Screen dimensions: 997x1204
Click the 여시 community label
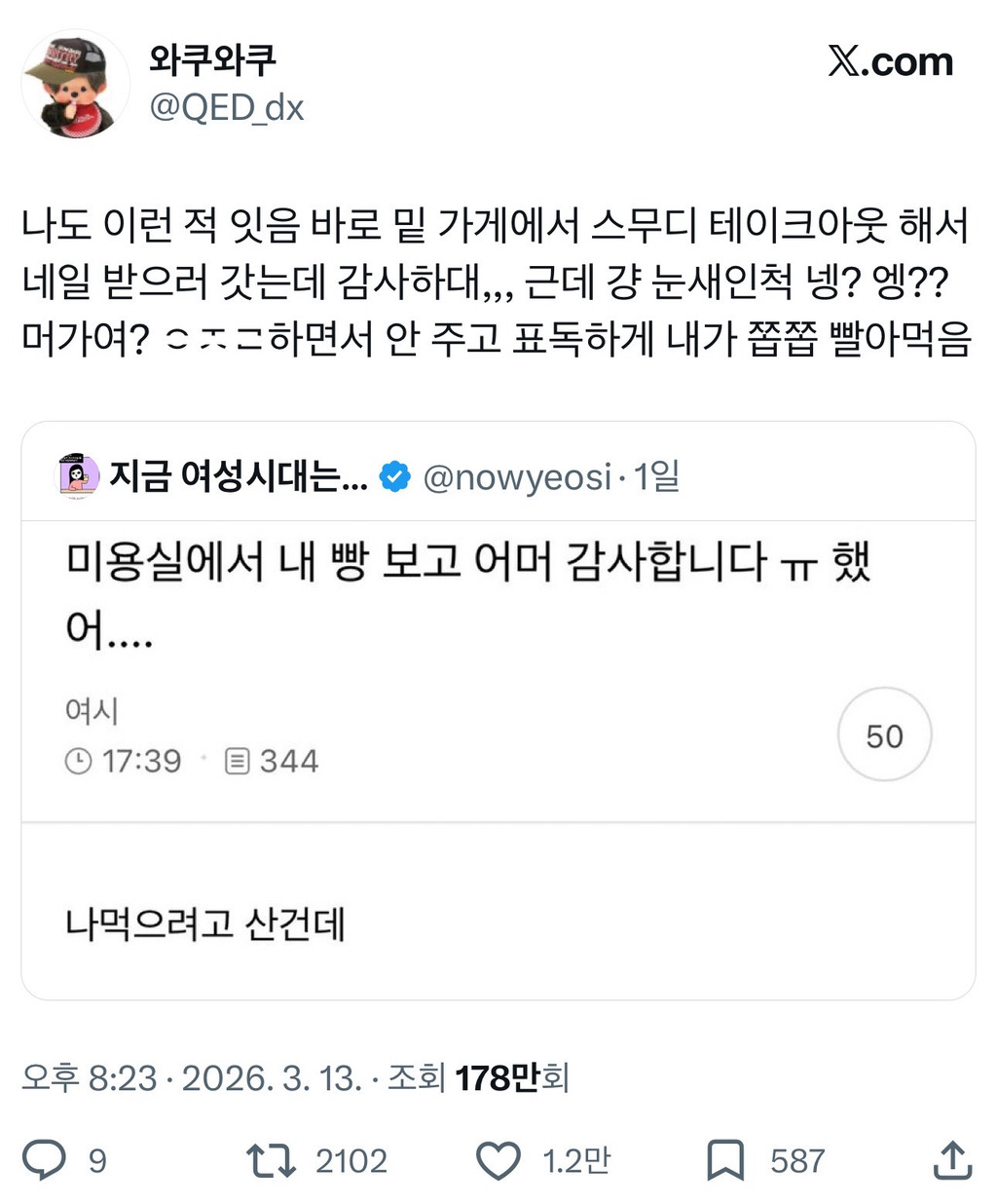(x=90, y=710)
